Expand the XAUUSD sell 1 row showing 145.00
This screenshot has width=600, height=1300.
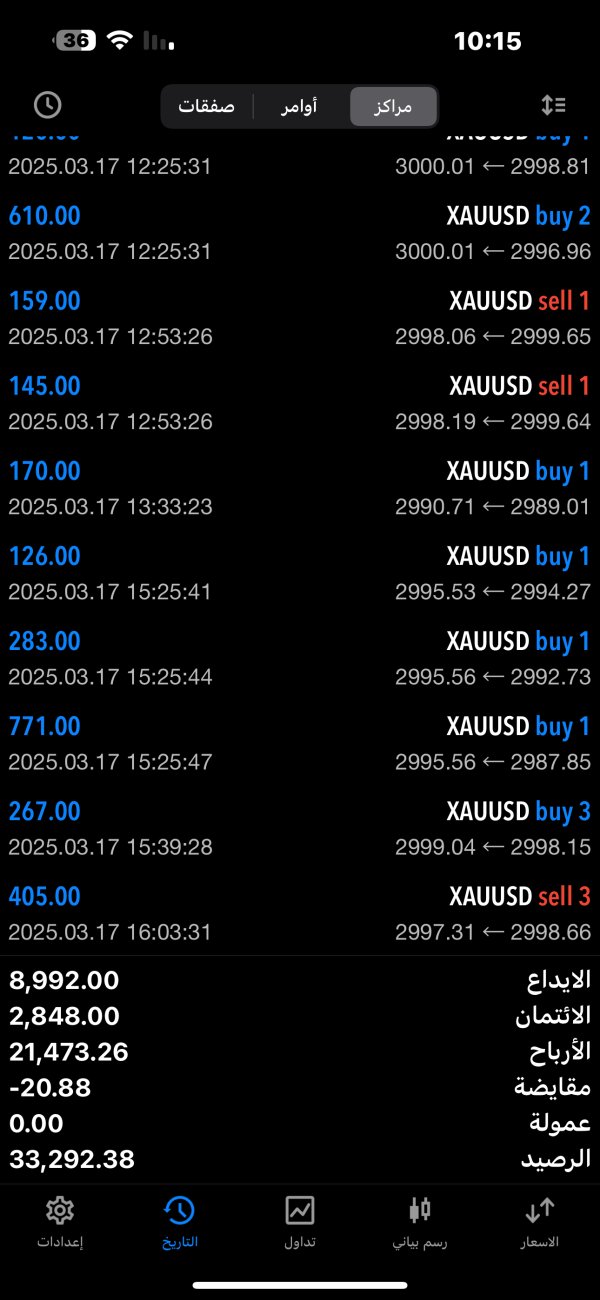coord(300,402)
